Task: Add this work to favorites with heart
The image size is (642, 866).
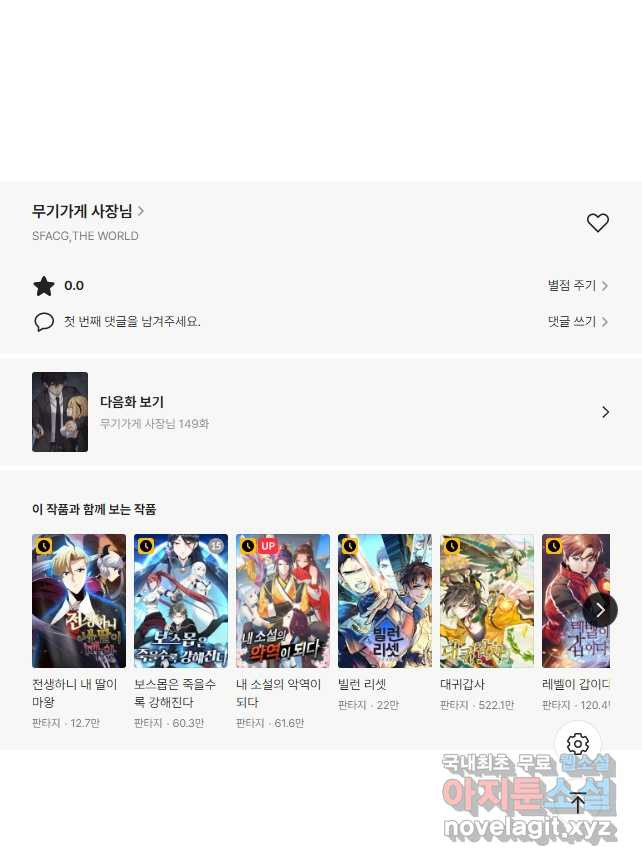Action: click(597, 223)
